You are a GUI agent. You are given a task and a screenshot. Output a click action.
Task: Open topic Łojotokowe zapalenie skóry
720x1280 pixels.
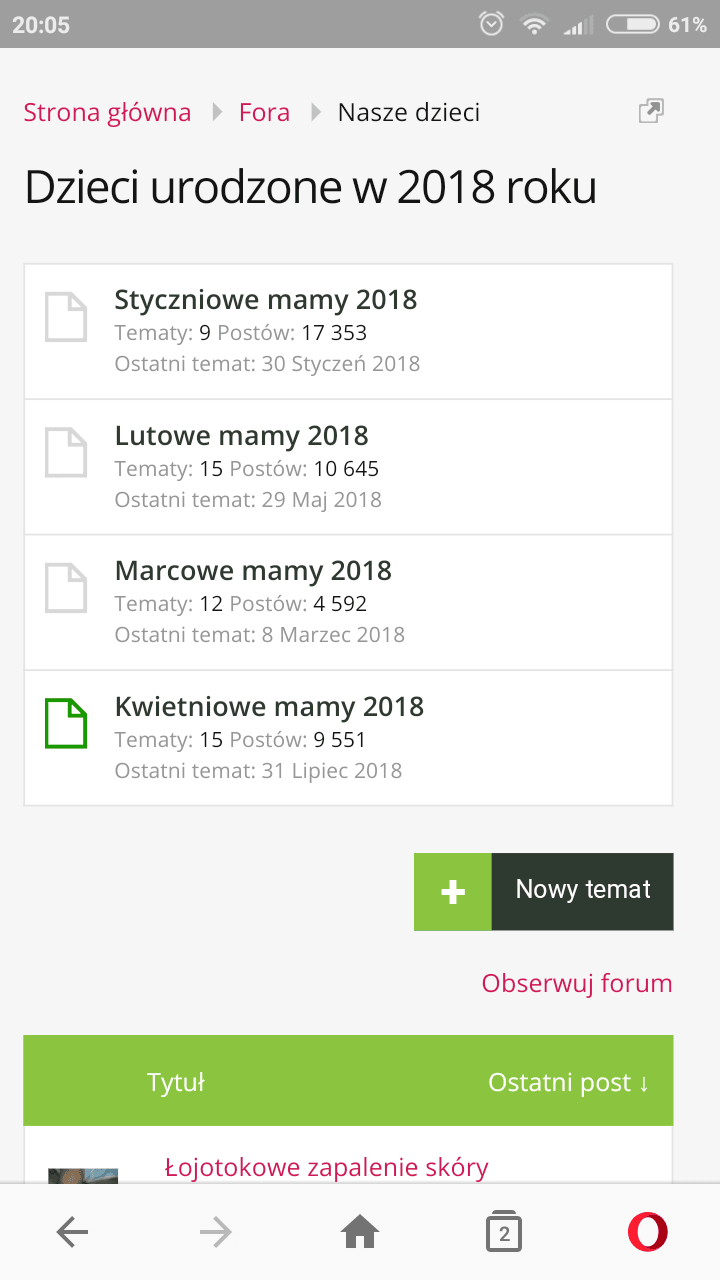tap(326, 1167)
